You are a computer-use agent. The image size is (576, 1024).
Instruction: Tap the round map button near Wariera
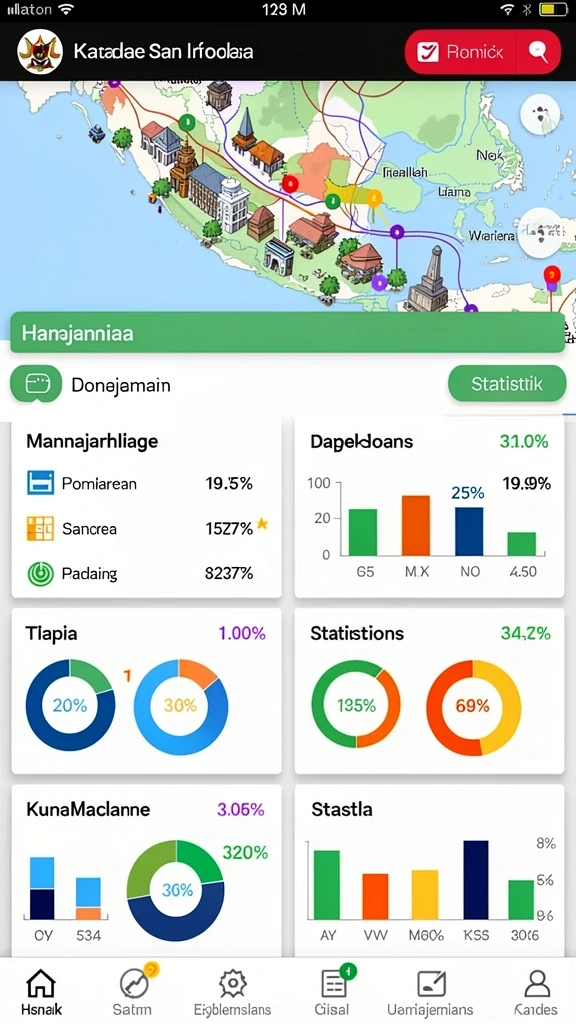point(541,232)
